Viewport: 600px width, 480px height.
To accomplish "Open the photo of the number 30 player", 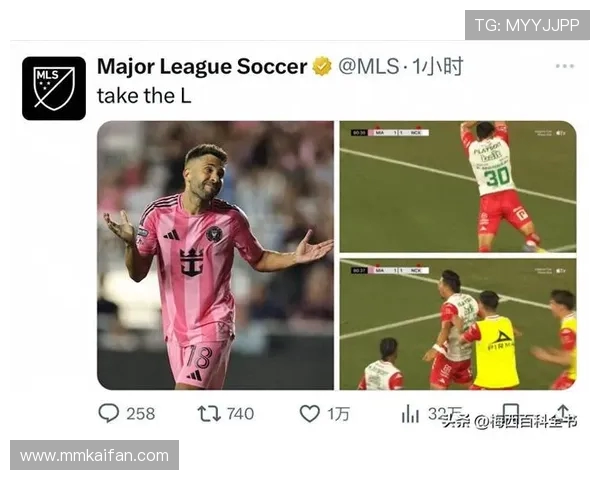I will point(458,186).
